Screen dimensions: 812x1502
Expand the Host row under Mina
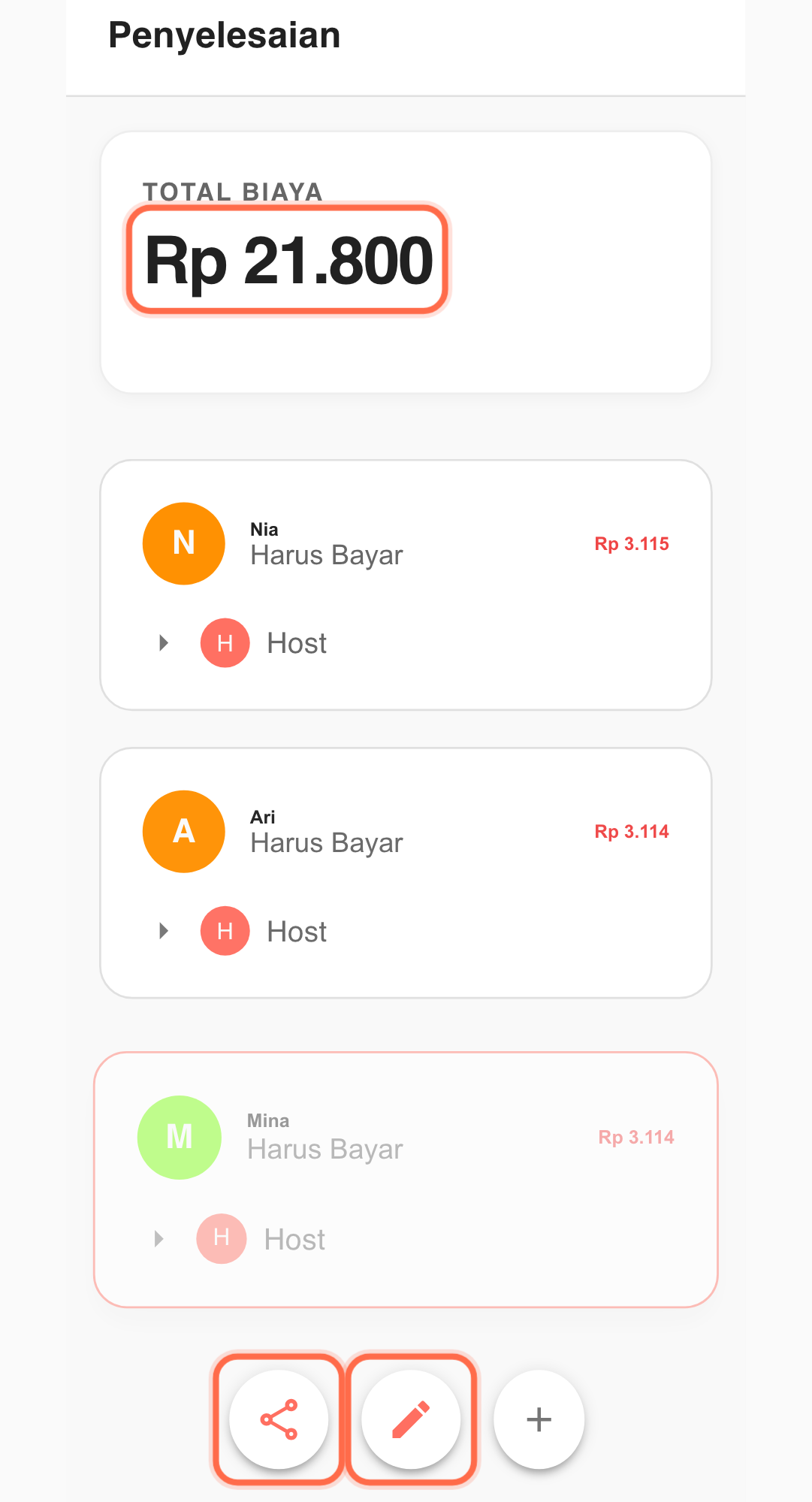[x=159, y=1238]
